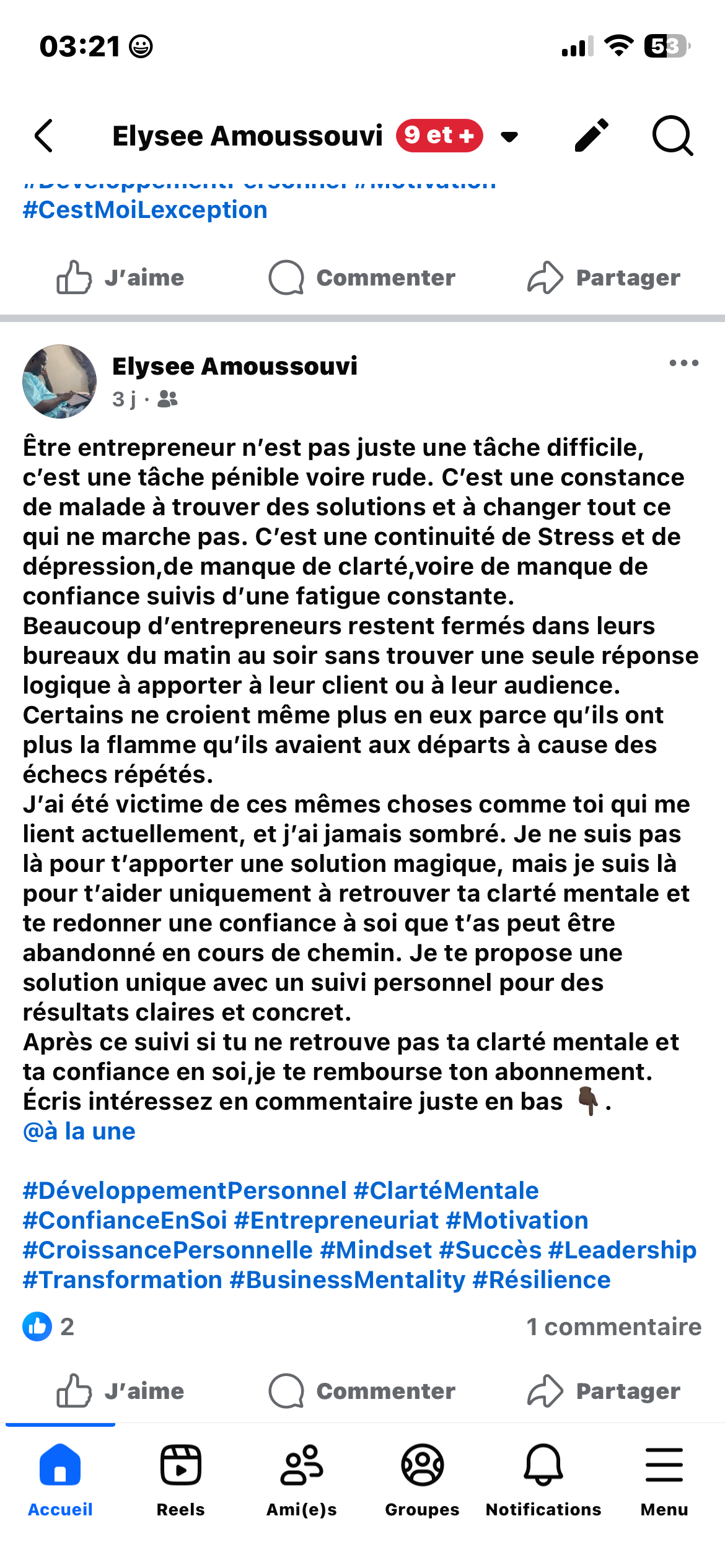The height and width of the screenshot is (1568, 725).
Task: Switch to the Reels tab
Action: (180, 1479)
